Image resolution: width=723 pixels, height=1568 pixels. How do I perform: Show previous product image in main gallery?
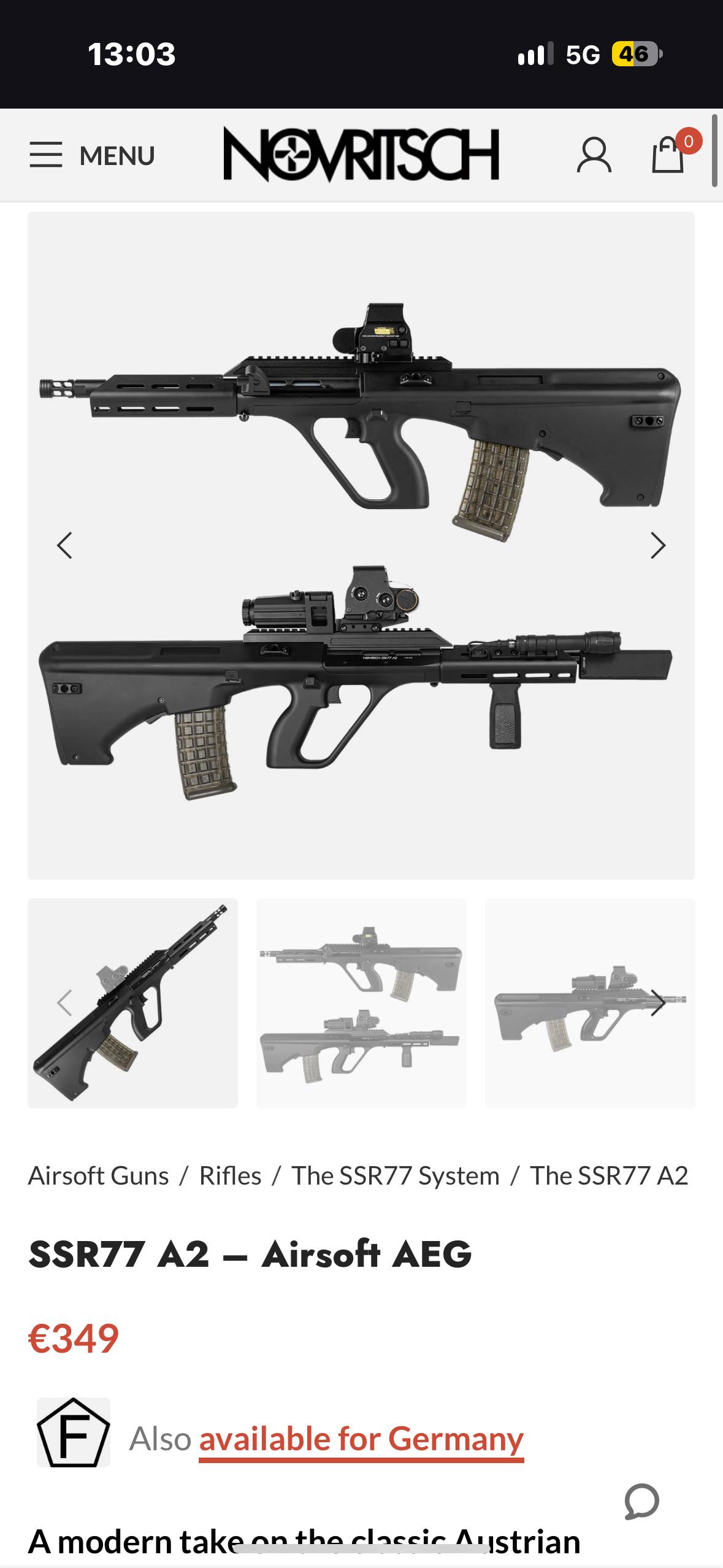click(x=64, y=545)
